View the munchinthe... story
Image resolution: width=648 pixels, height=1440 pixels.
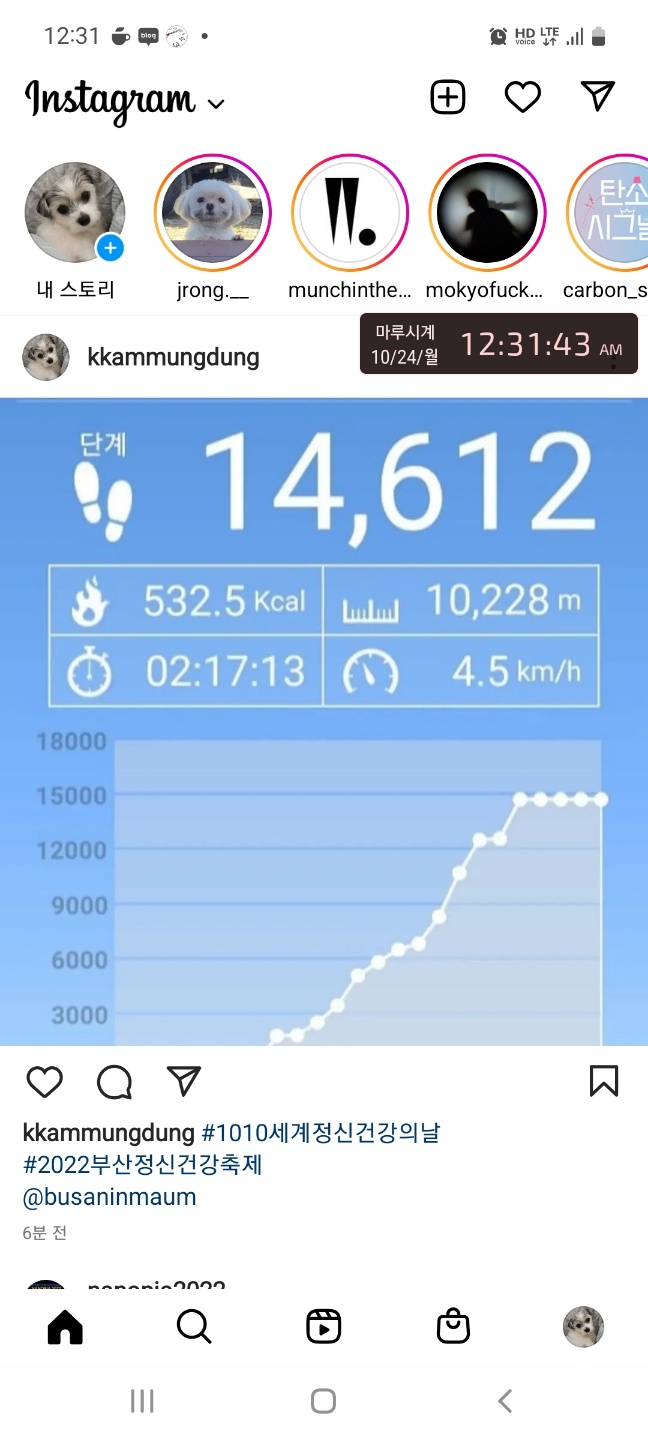tap(350, 213)
